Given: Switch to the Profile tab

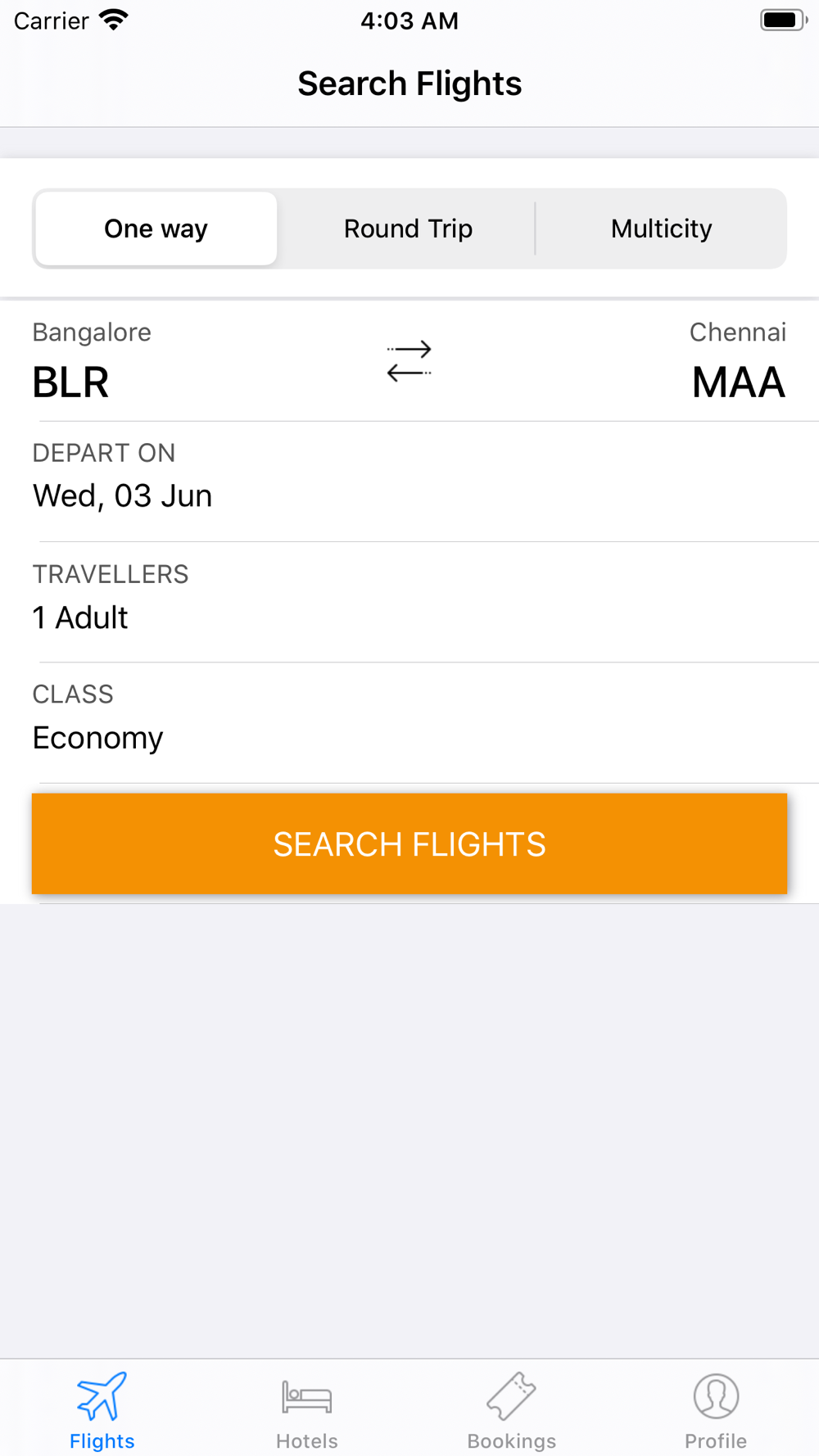Looking at the screenshot, I should click(x=716, y=1410).
